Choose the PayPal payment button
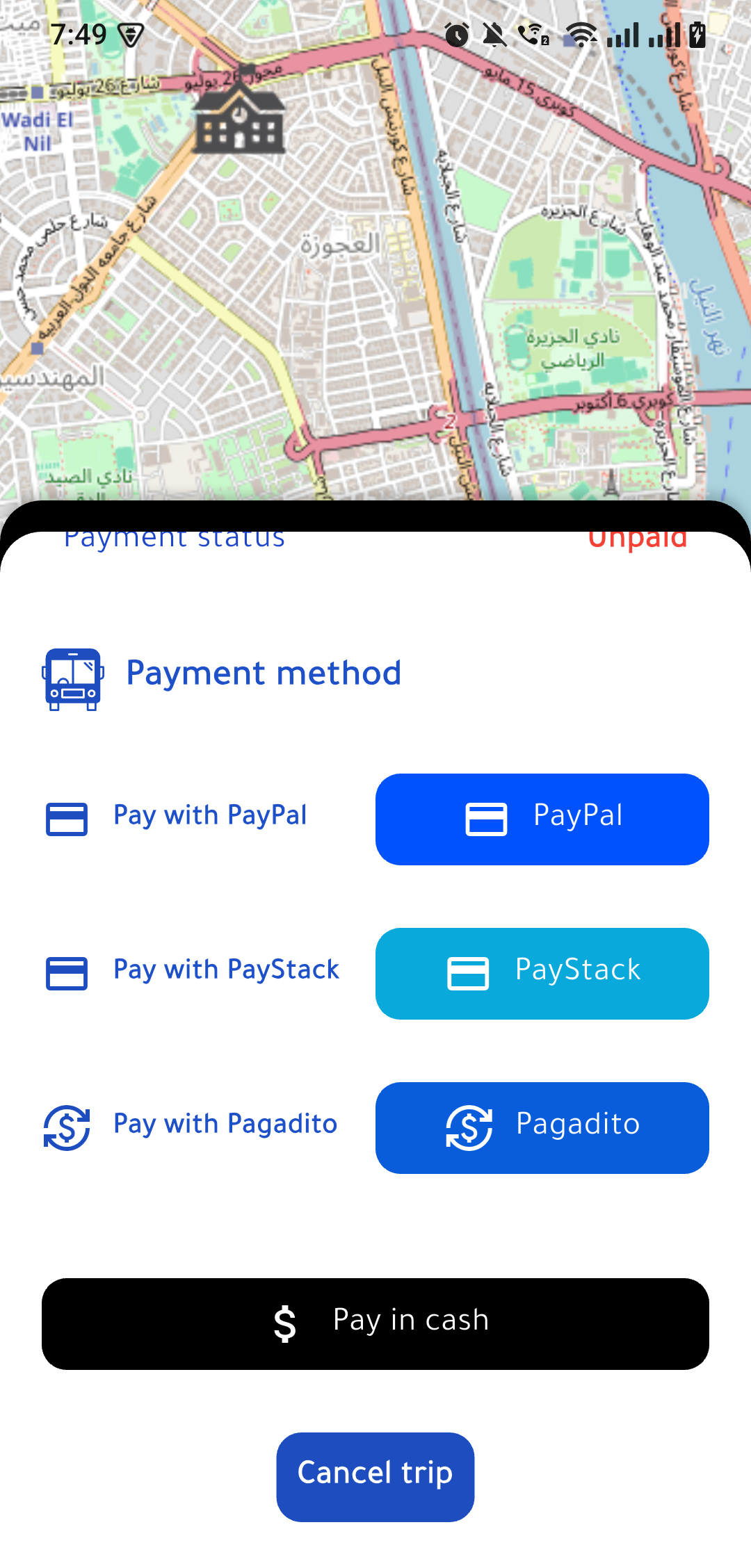Image resolution: width=751 pixels, height=1568 pixels. pyautogui.click(x=542, y=819)
